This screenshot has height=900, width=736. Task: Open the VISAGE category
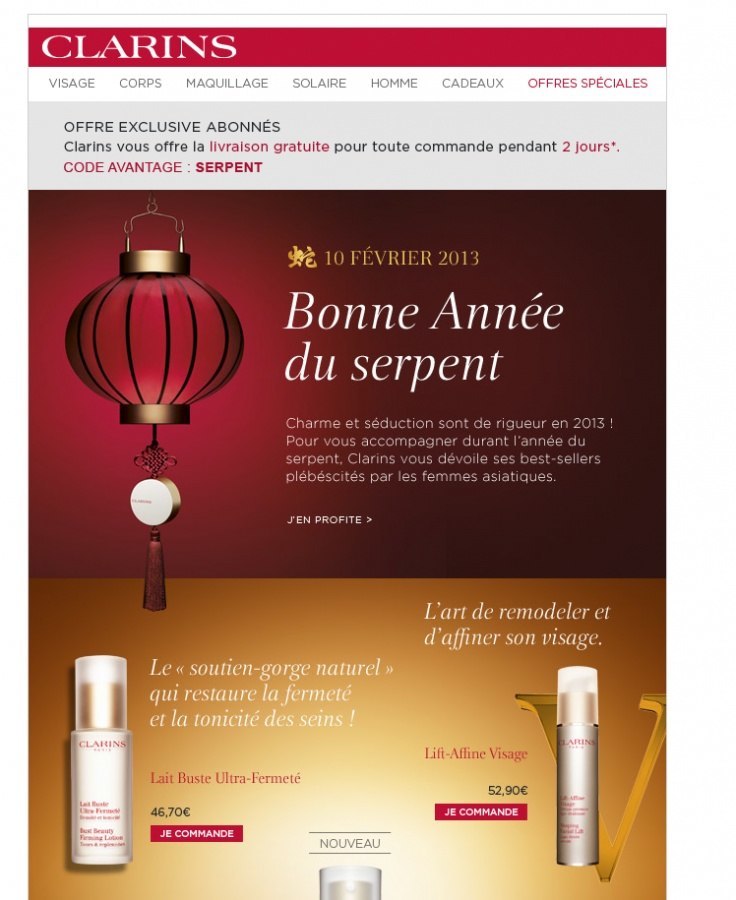click(72, 84)
